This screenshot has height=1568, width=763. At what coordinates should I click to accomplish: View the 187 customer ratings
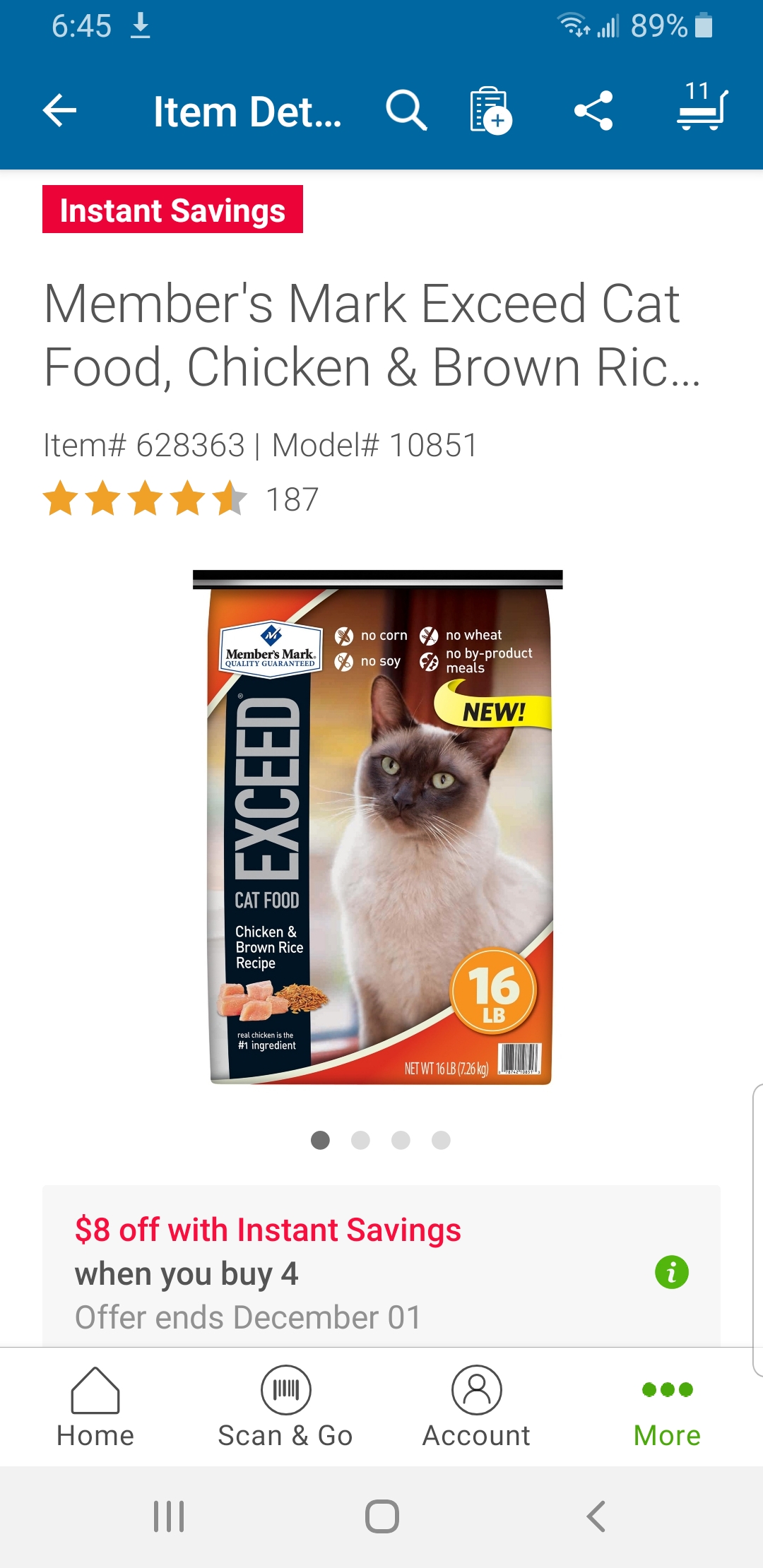tap(181, 499)
